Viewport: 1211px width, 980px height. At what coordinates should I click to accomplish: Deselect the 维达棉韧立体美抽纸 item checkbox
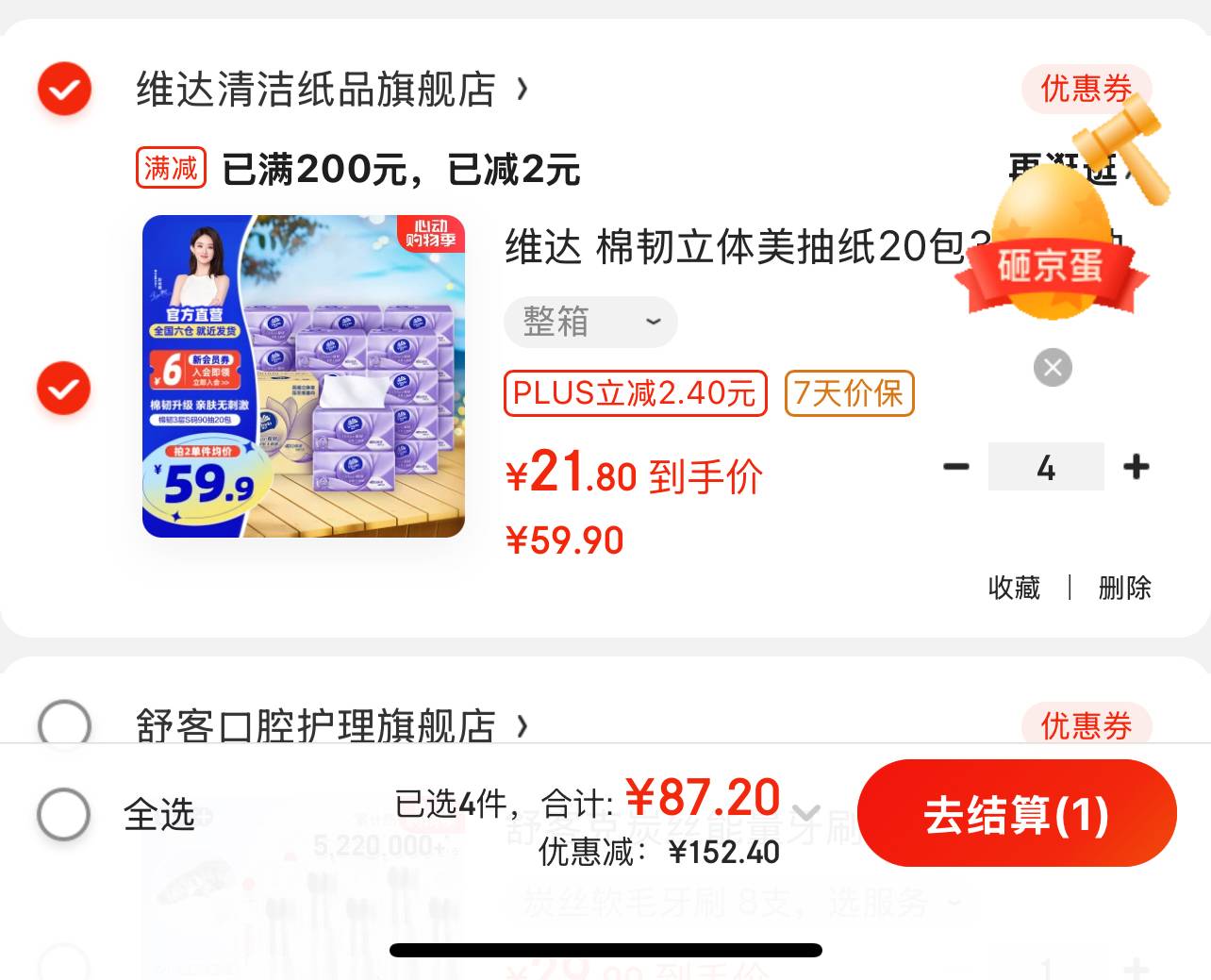coord(64,388)
